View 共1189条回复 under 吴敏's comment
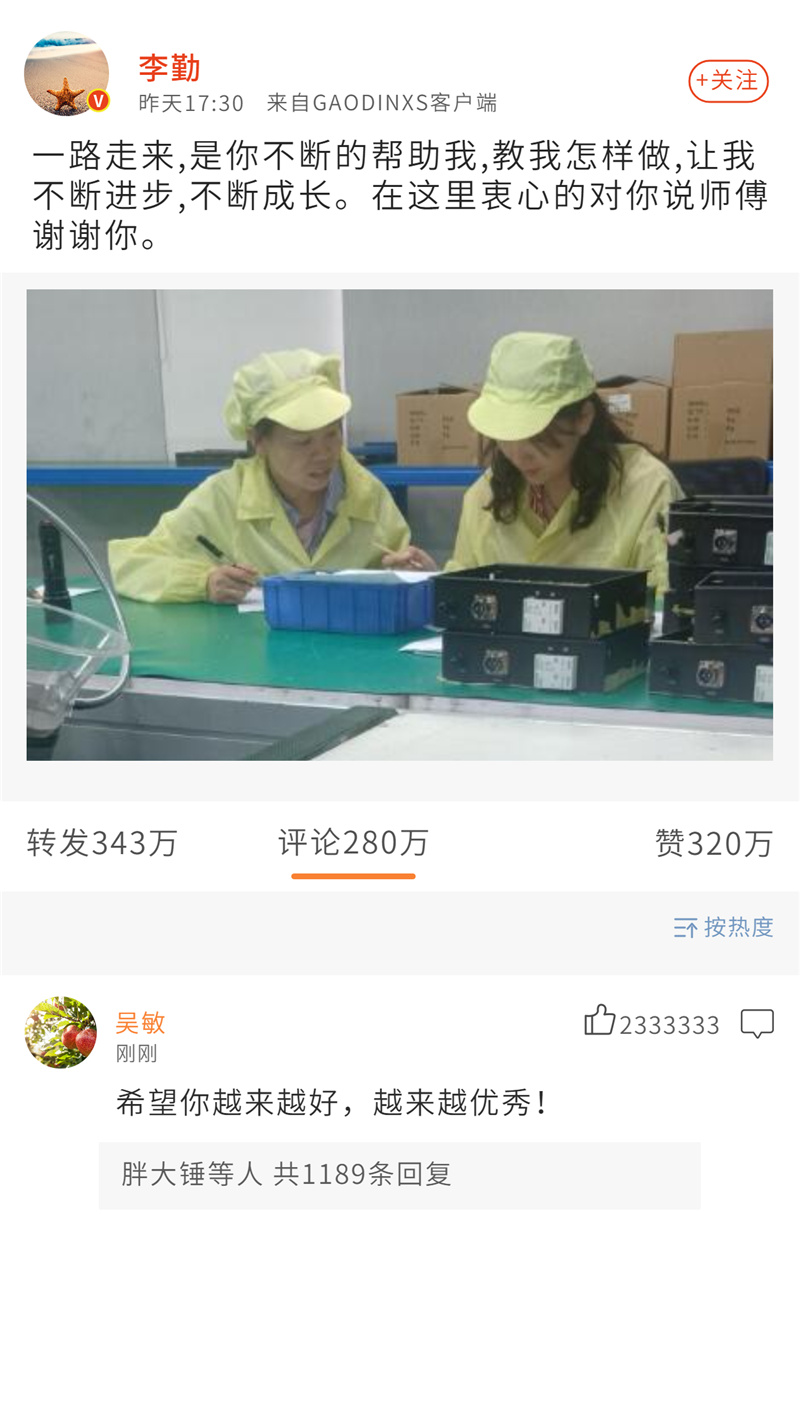 (x=399, y=1174)
